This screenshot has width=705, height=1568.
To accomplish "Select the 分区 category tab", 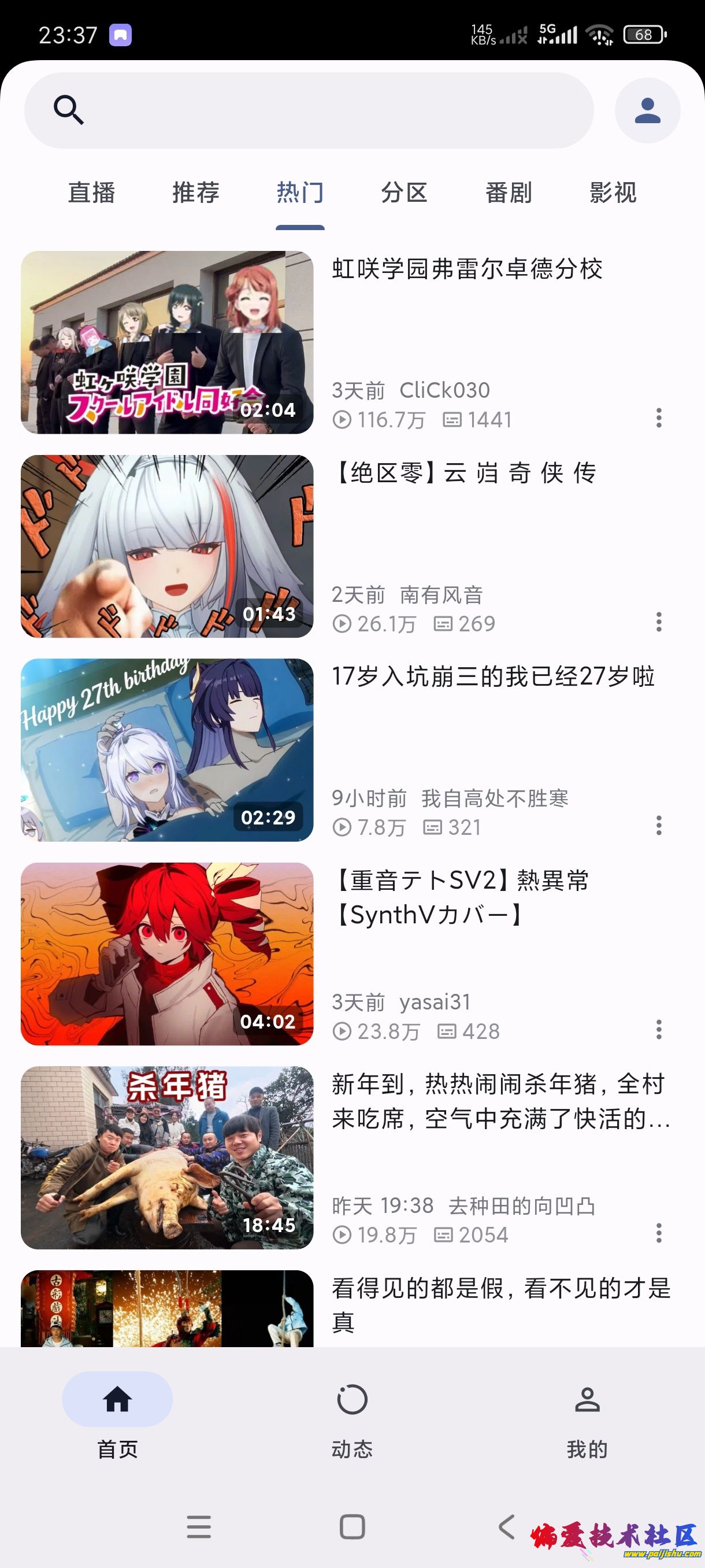I will [405, 193].
